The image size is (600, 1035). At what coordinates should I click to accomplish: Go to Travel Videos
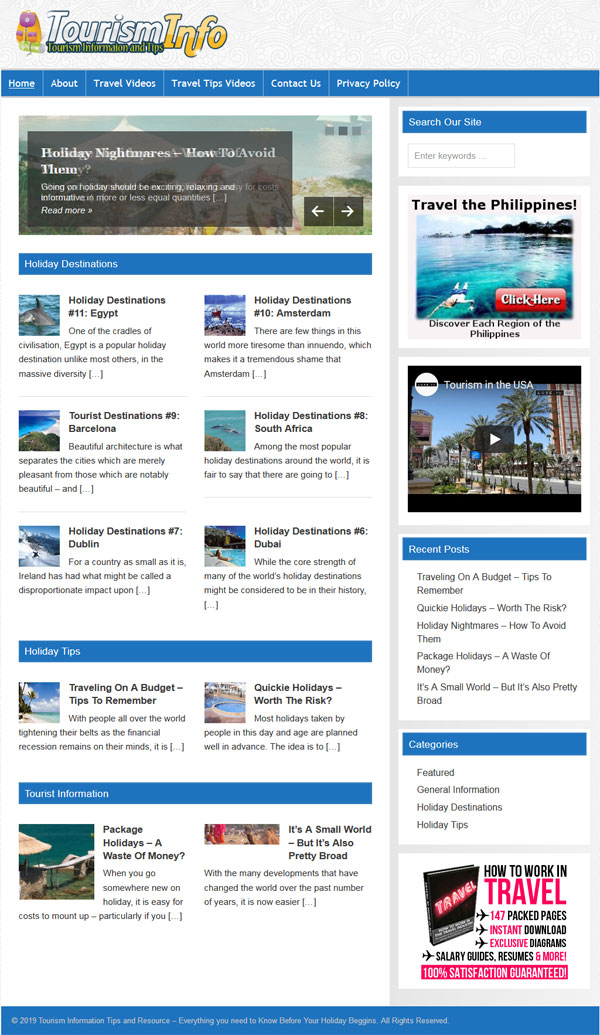(x=125, y=83)
